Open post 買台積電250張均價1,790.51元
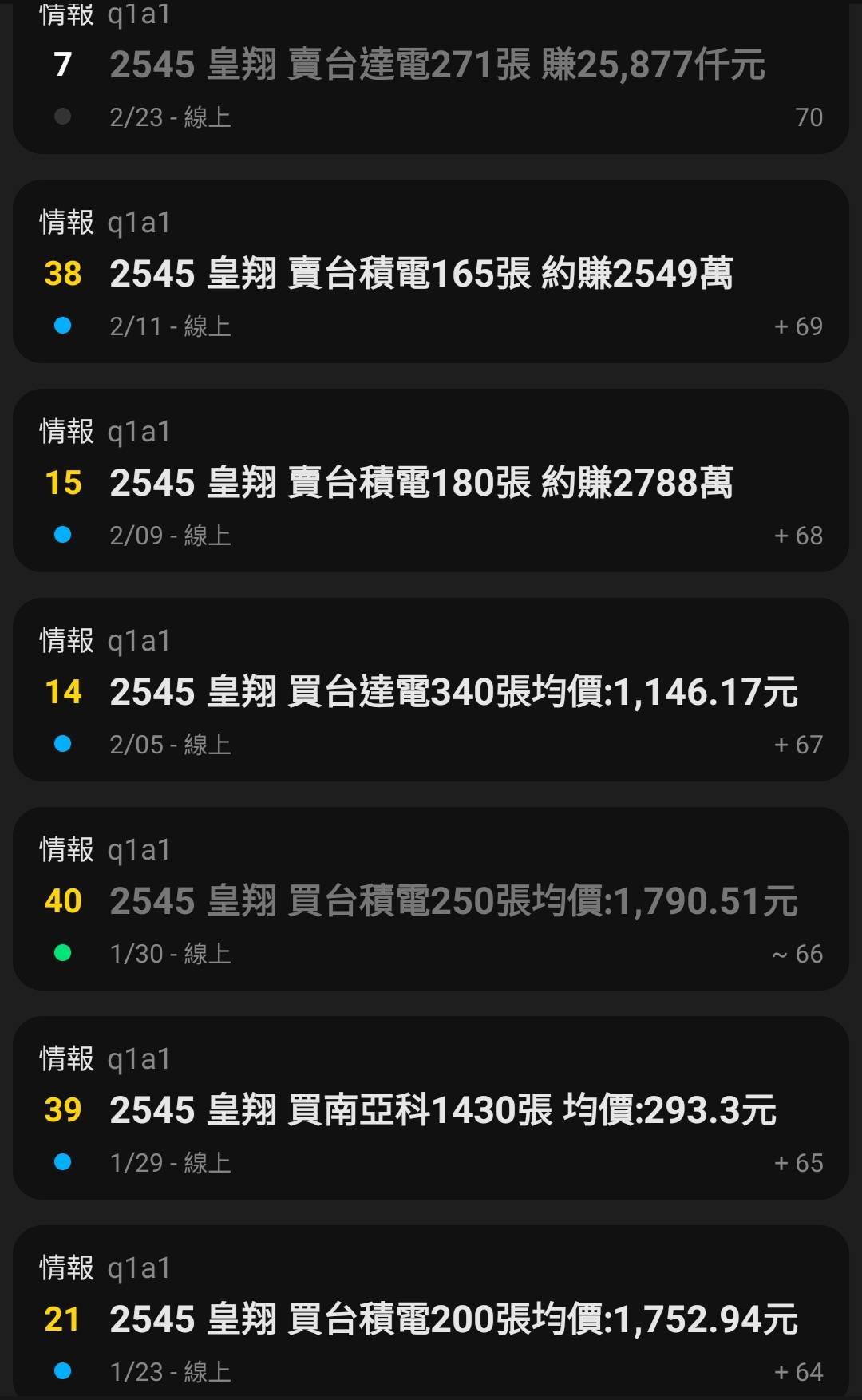The width and height of the screenshot is (862, 1400). pyautogui.click(x=453, y=901)
